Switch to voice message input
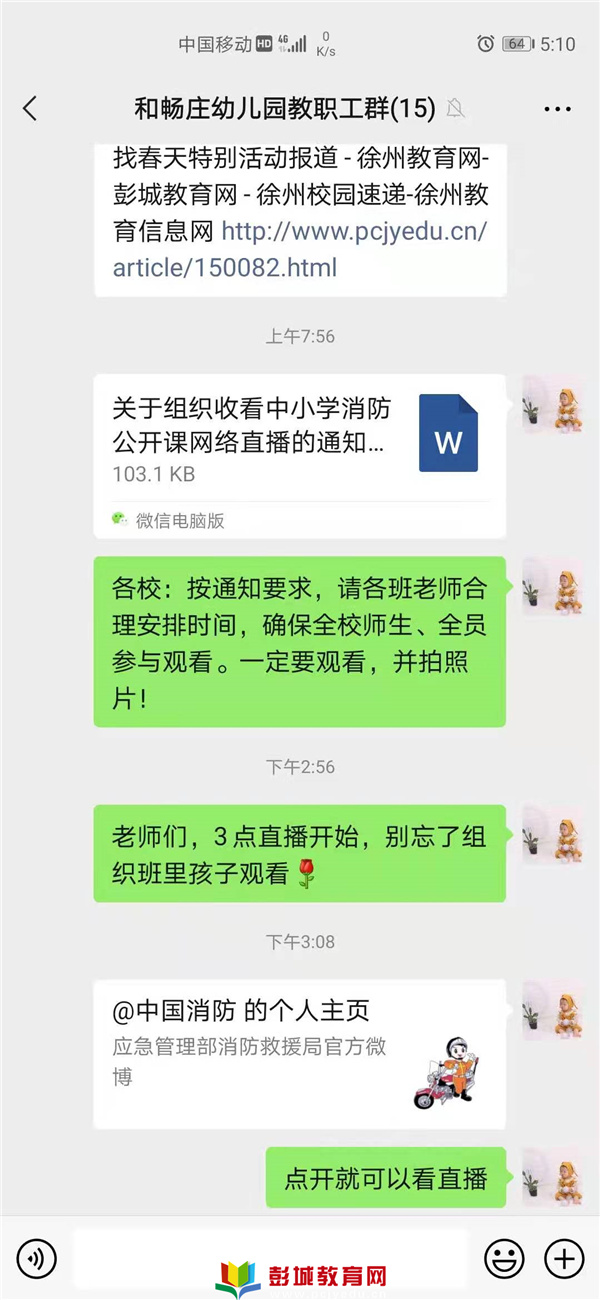This screenshot has width=600, height=1300. (37, 1257)
